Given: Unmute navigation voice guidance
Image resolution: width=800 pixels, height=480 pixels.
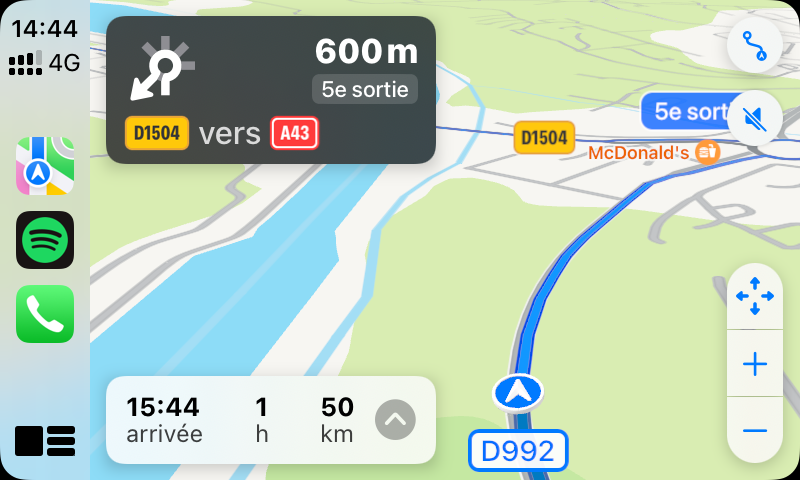Looking at the screenshot, I should (x=754, y=120).
